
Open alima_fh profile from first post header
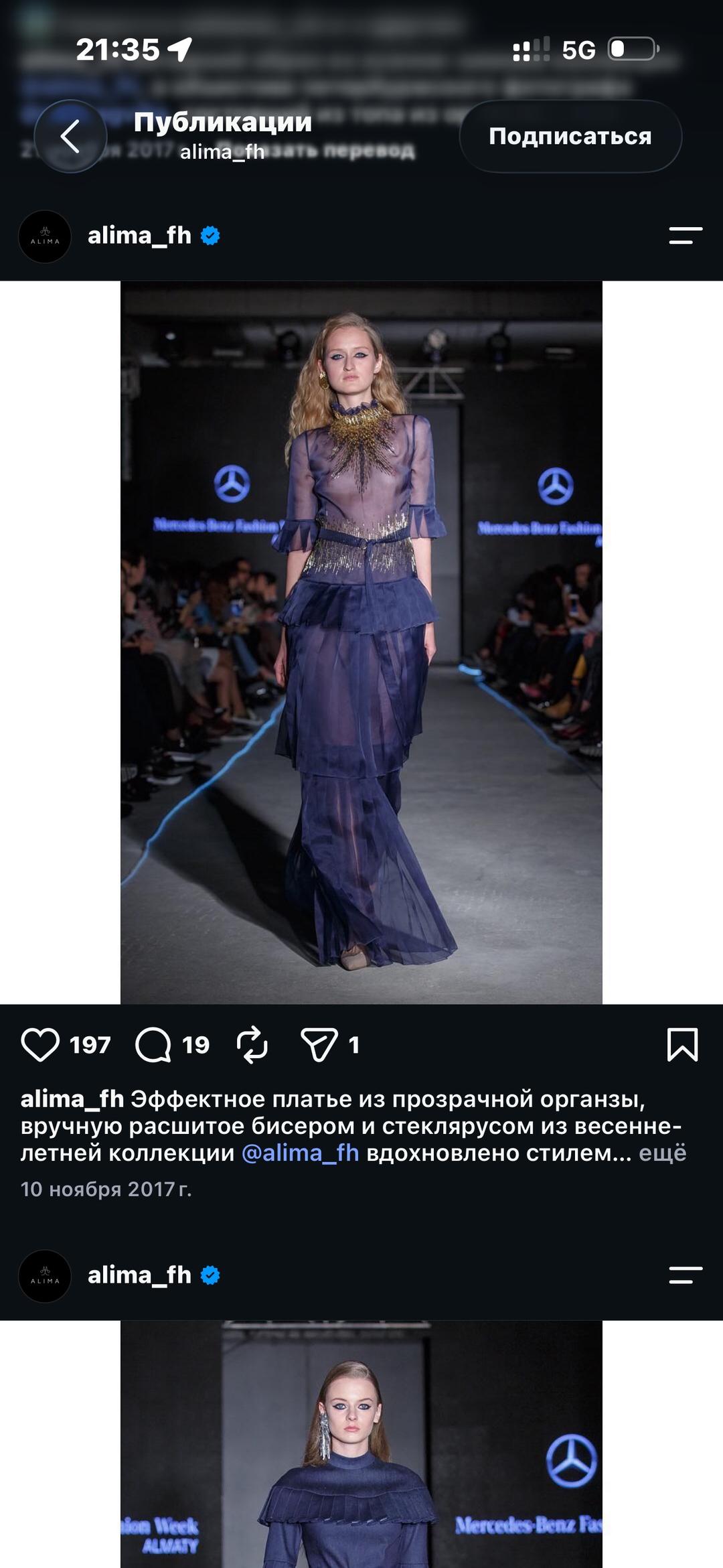tap(139, 236)
